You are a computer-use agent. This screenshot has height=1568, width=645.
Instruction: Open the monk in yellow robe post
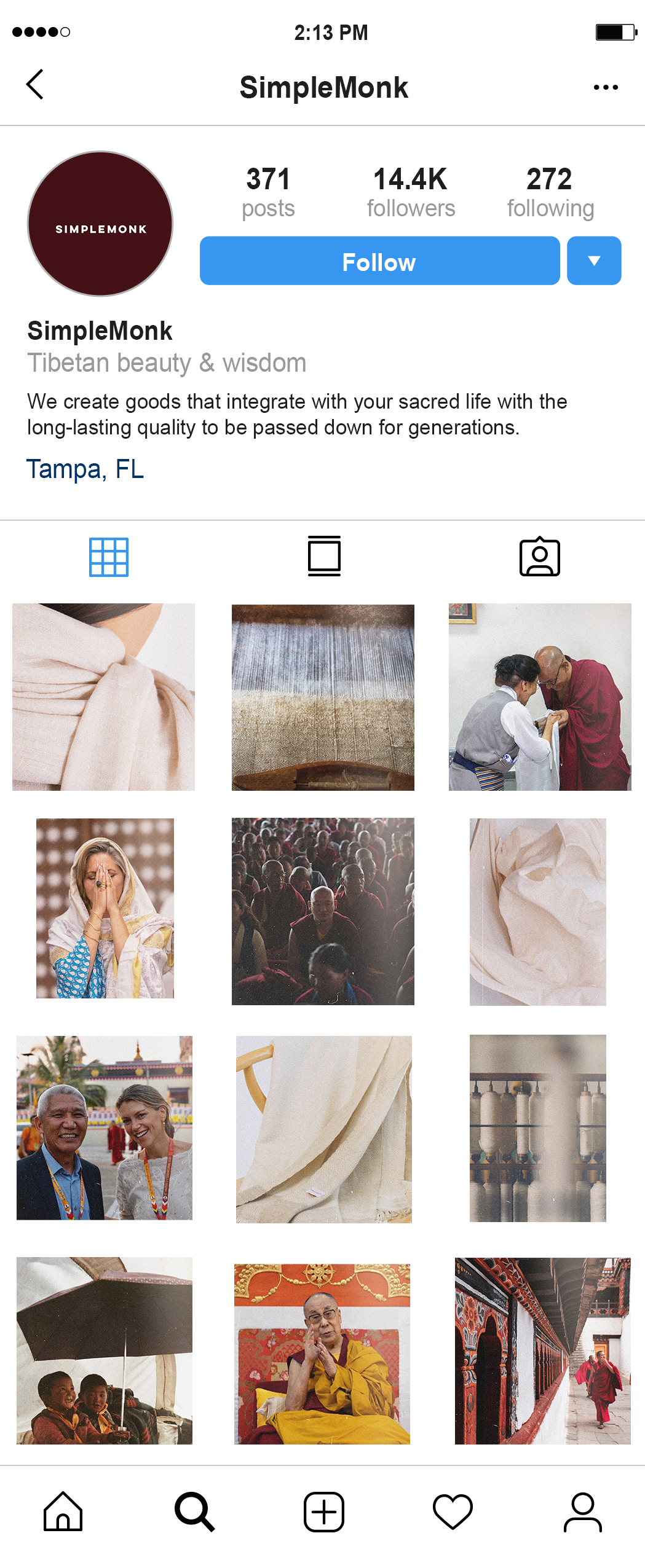click(x=322, y=1354)
